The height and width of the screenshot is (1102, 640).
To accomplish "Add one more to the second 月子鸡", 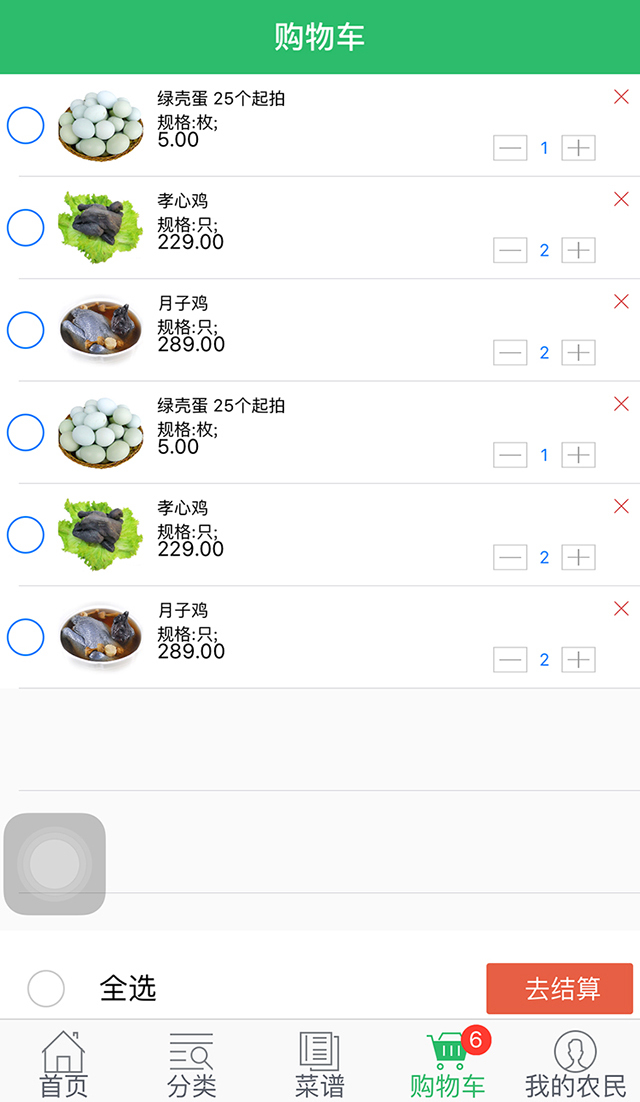I will pyautogui.click(x=578, y=660).
